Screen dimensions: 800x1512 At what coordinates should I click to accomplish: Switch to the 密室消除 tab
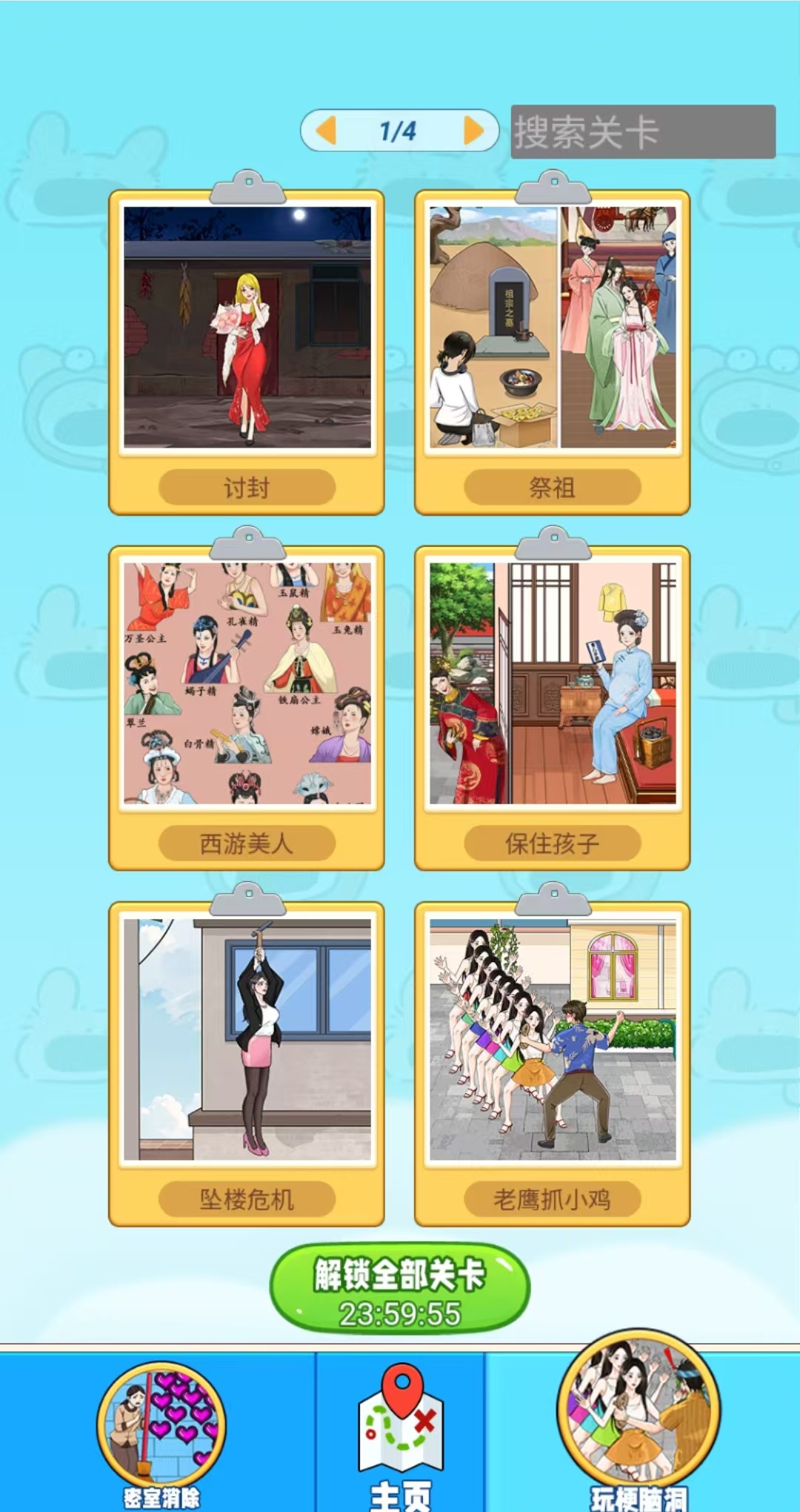coord(161,1432)
